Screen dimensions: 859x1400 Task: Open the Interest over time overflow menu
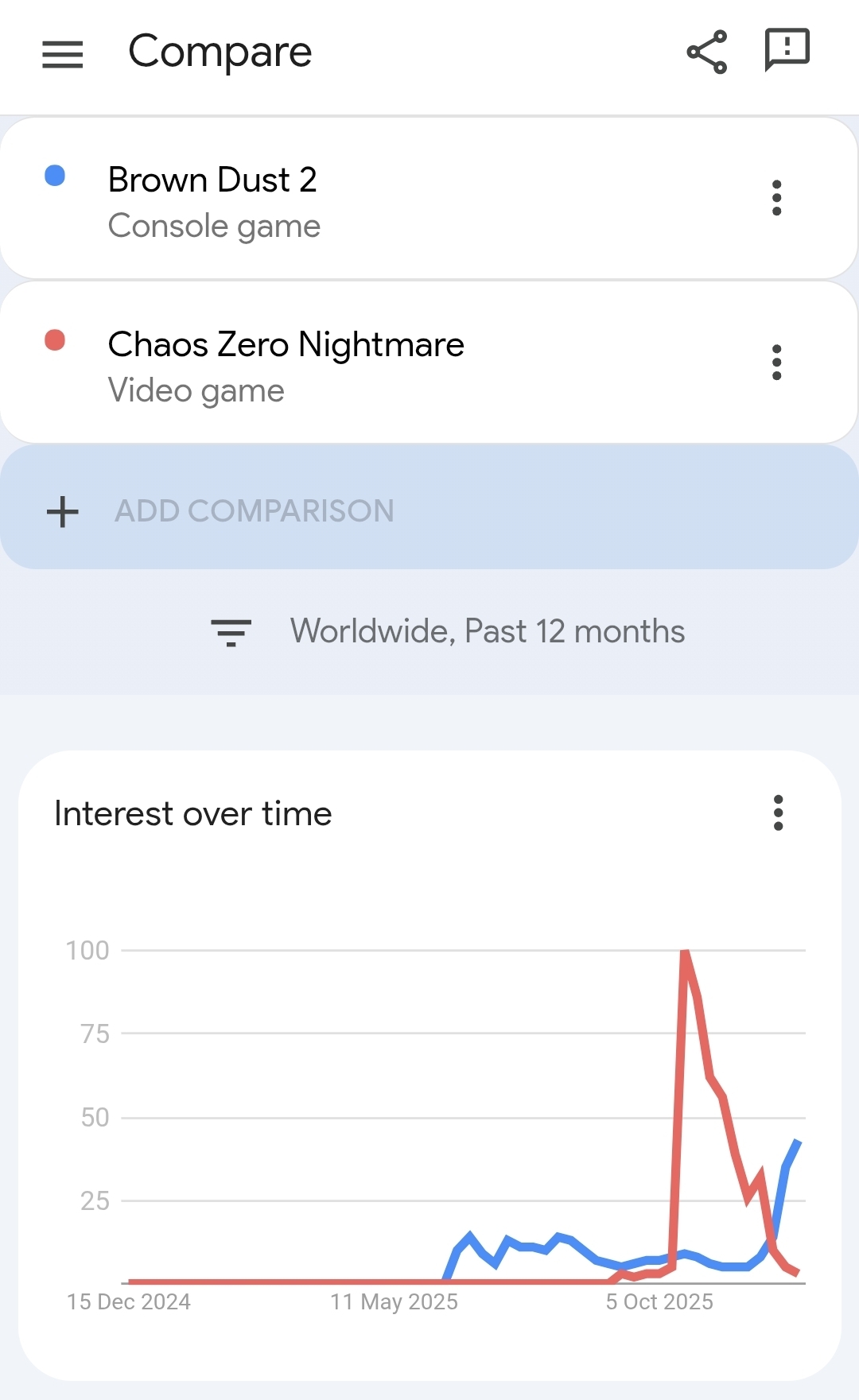[x=778, y=812]
